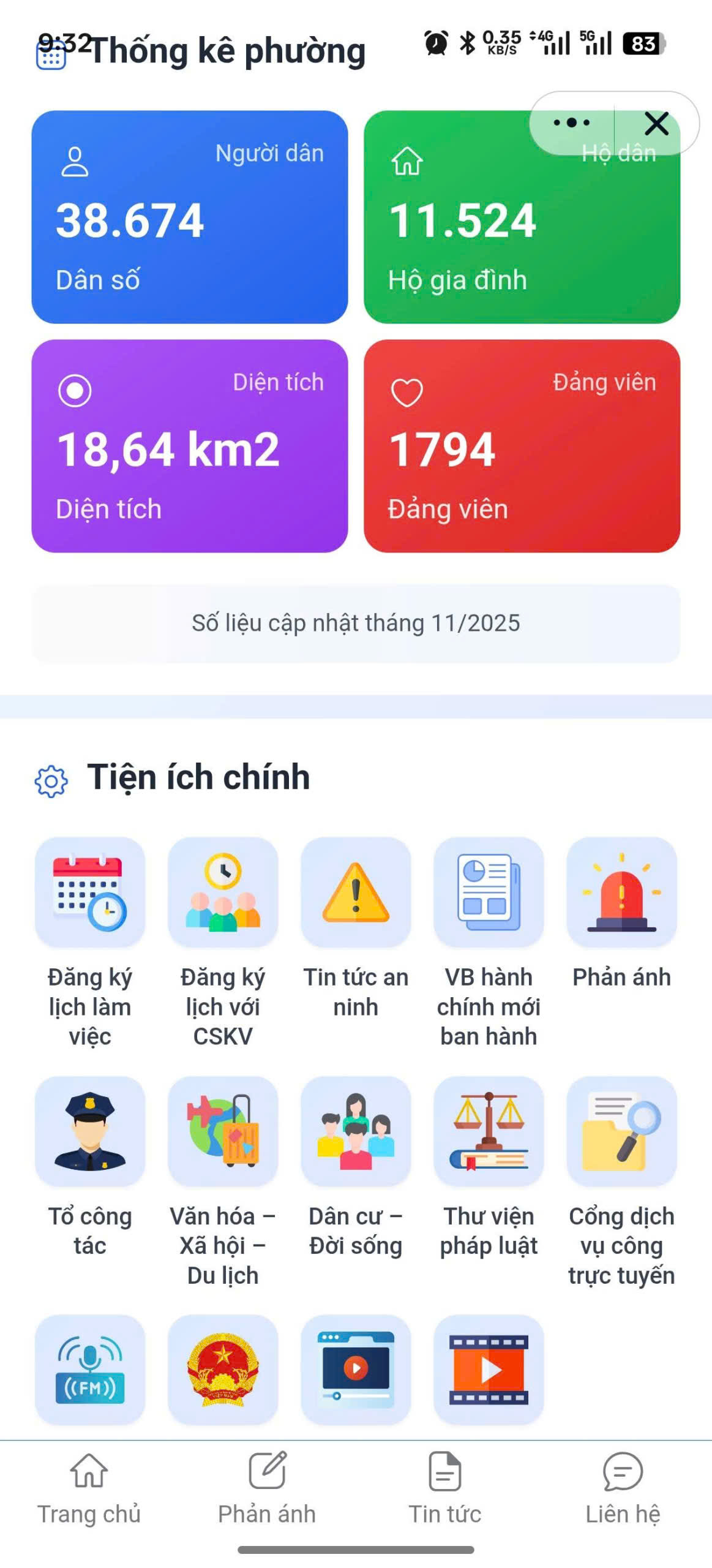The image size is (712, 1568).
Task: Open the FM radio utility
Action: pos(90,1369)
